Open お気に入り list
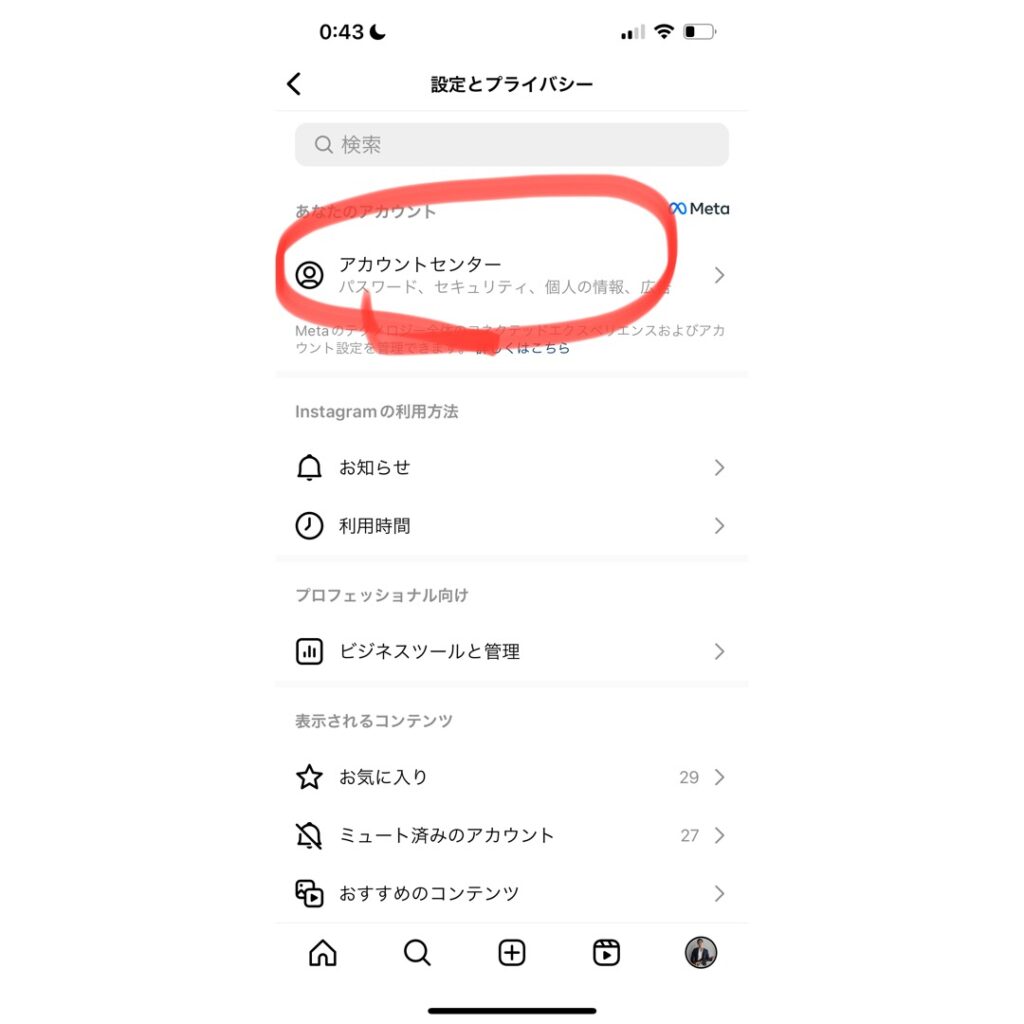Image resolution: width=1024 pixels, height=1024 pixels. [x=511, y=778]
